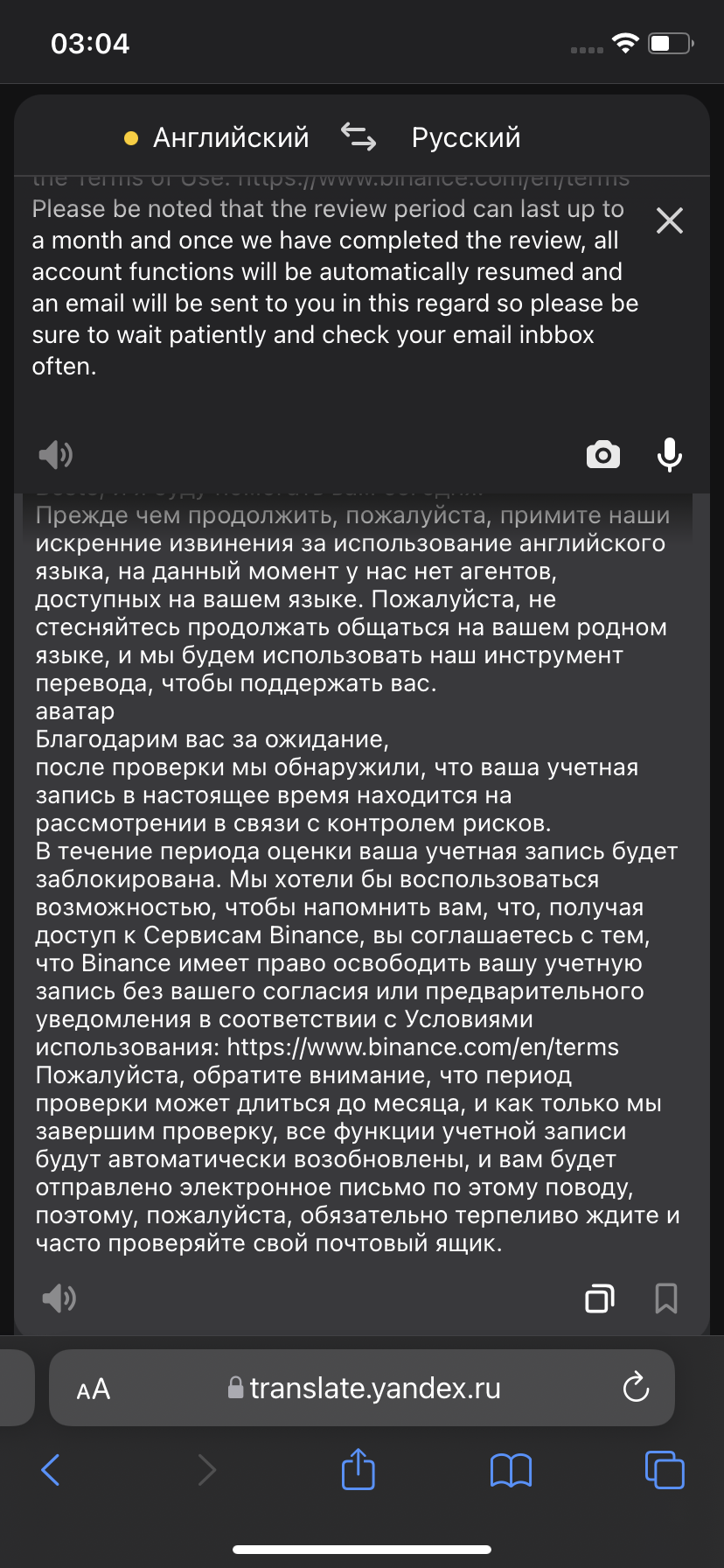This screenshot has height=1568, width=724.
Task: Copy the Russian translation
Action: click(600, 1298)
